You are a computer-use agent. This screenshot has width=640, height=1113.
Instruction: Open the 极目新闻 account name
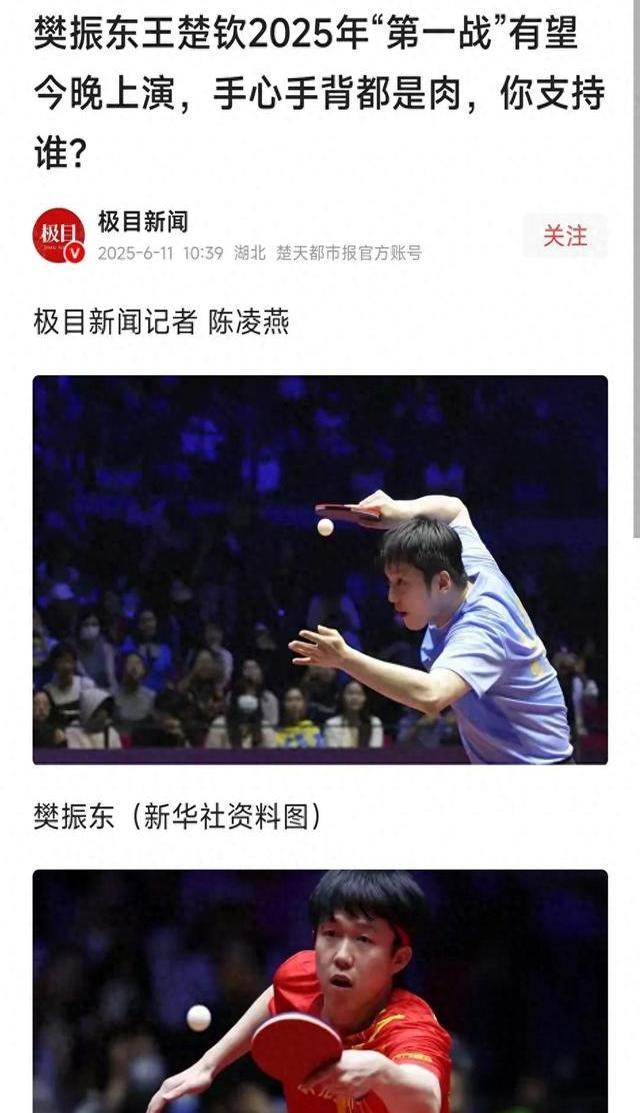click(143, 221)
